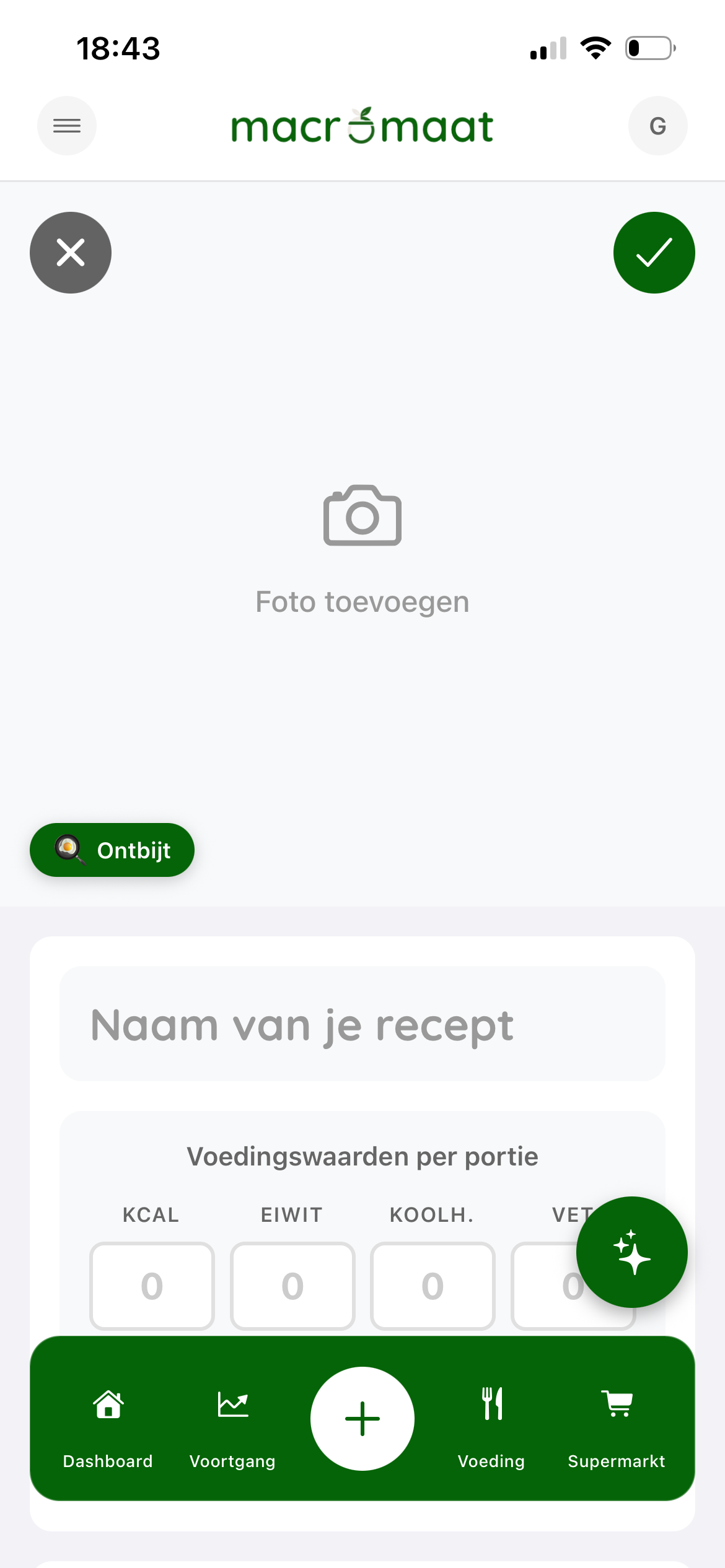Tap the camera to add a photo
Screen dimensions: 725x1568
tap(361, 517)
